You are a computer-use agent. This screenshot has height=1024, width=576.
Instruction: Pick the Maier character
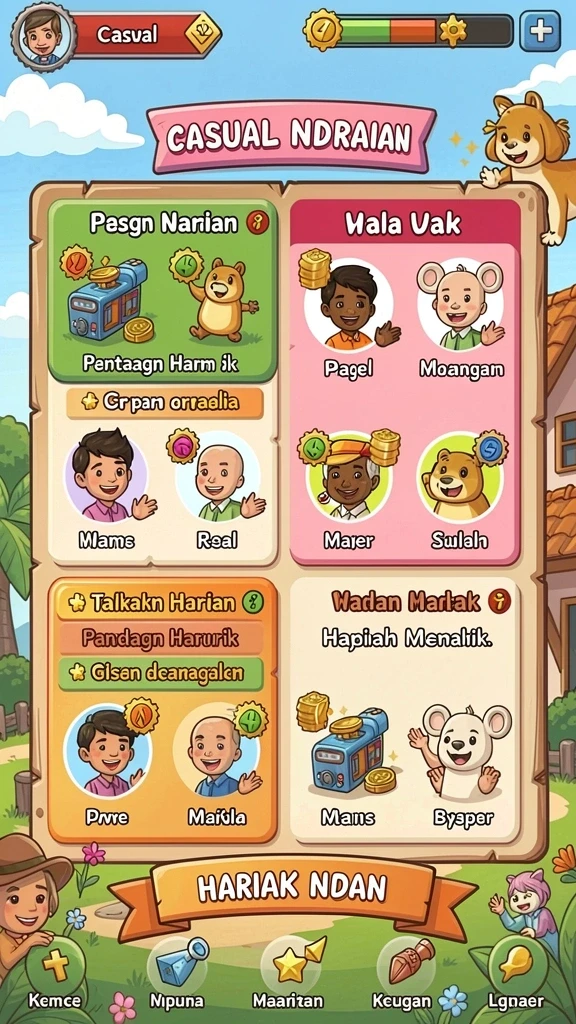point(349,488)
